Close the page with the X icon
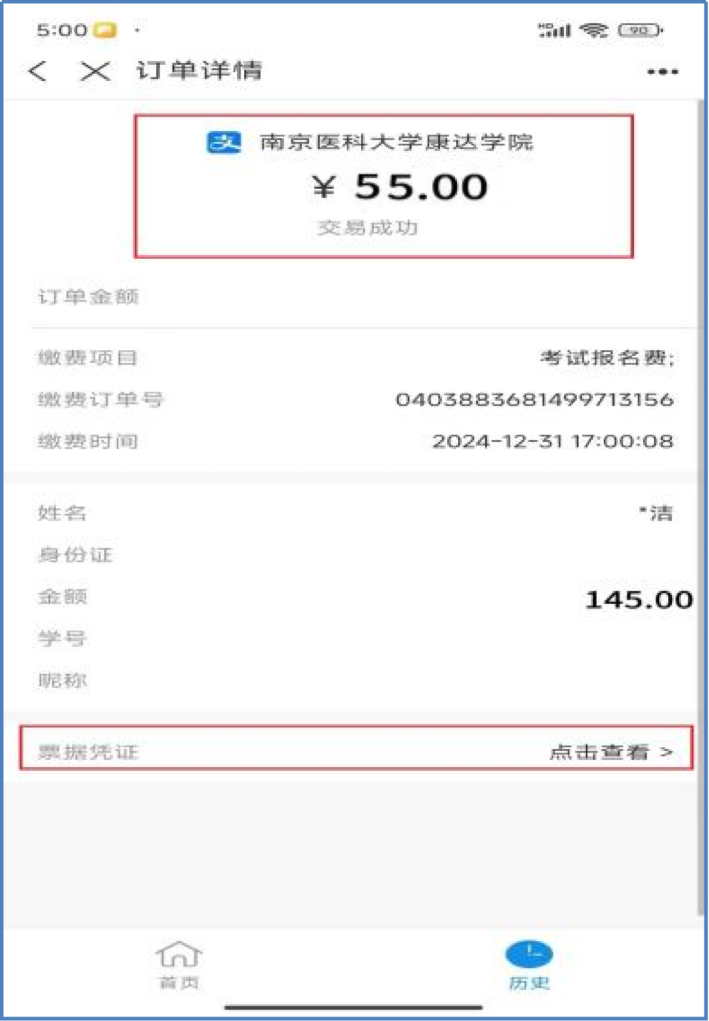 (95, 72)
